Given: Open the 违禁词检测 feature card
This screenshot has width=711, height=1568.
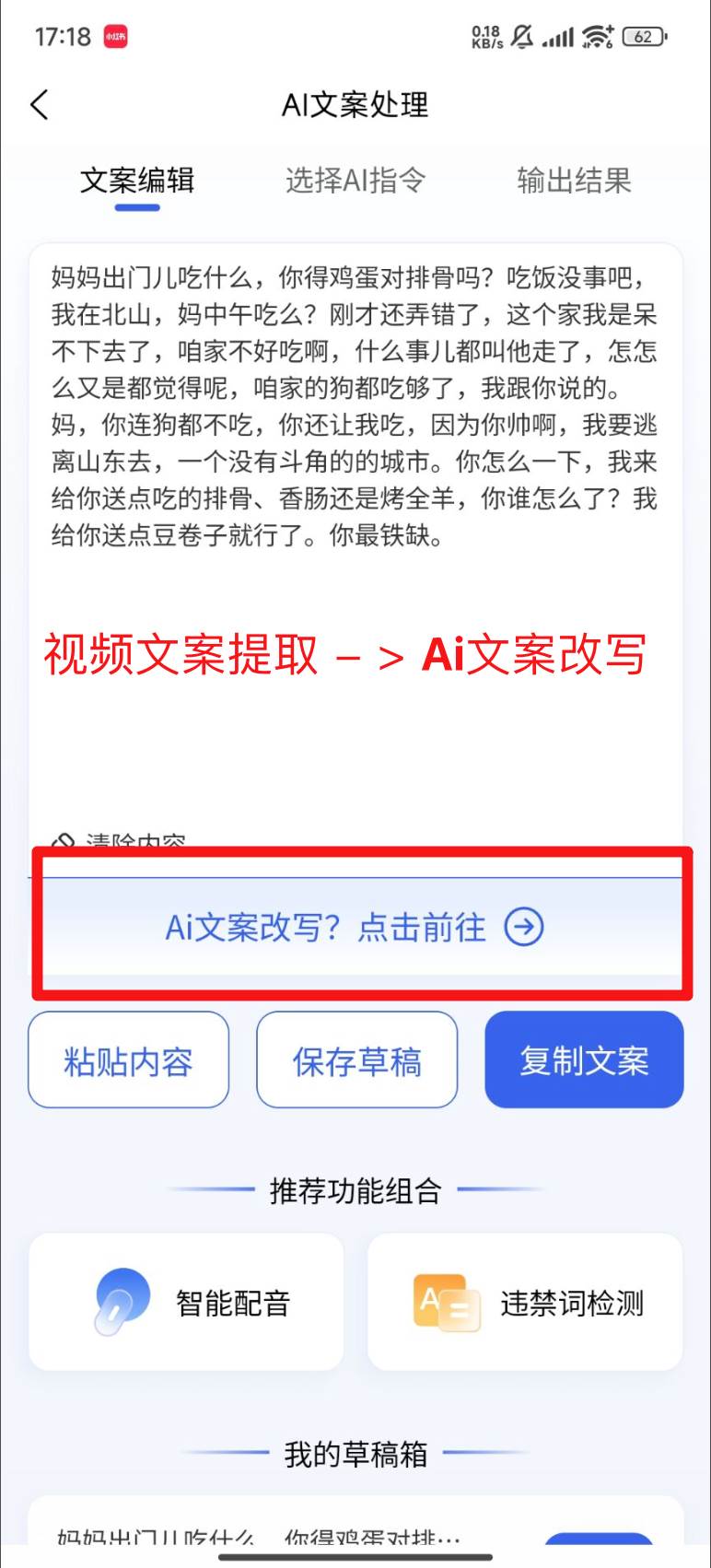Looking at the screenshot, I should [525, 1303].
